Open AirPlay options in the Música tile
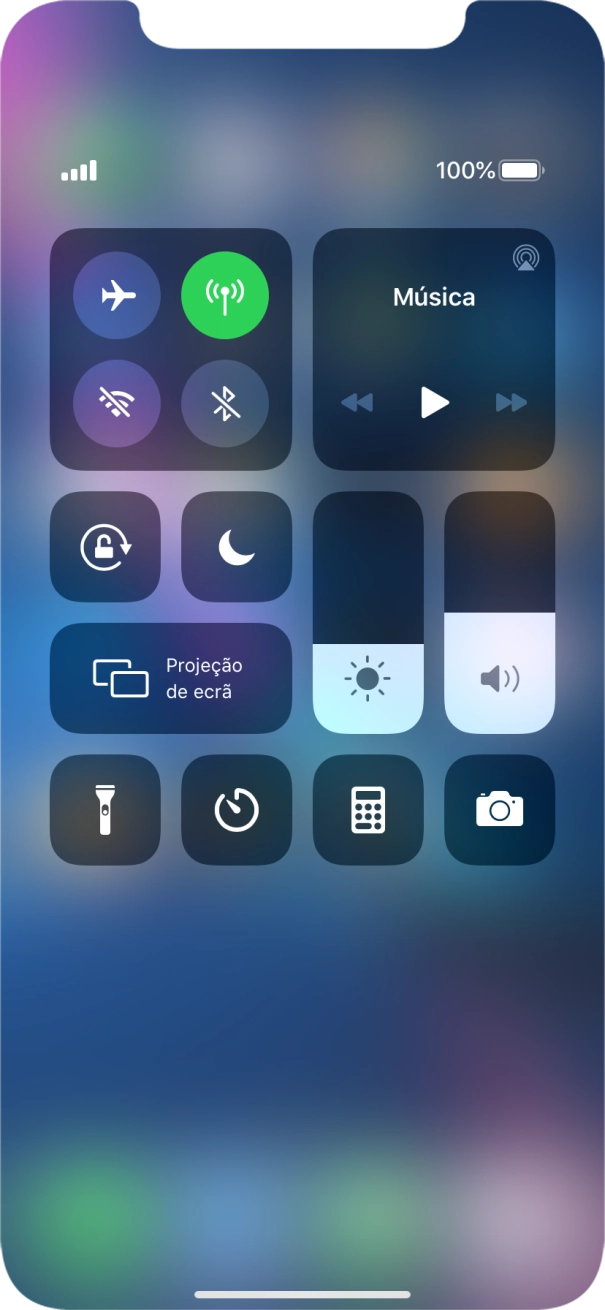The image size is (605, 1310). [525, 258]
